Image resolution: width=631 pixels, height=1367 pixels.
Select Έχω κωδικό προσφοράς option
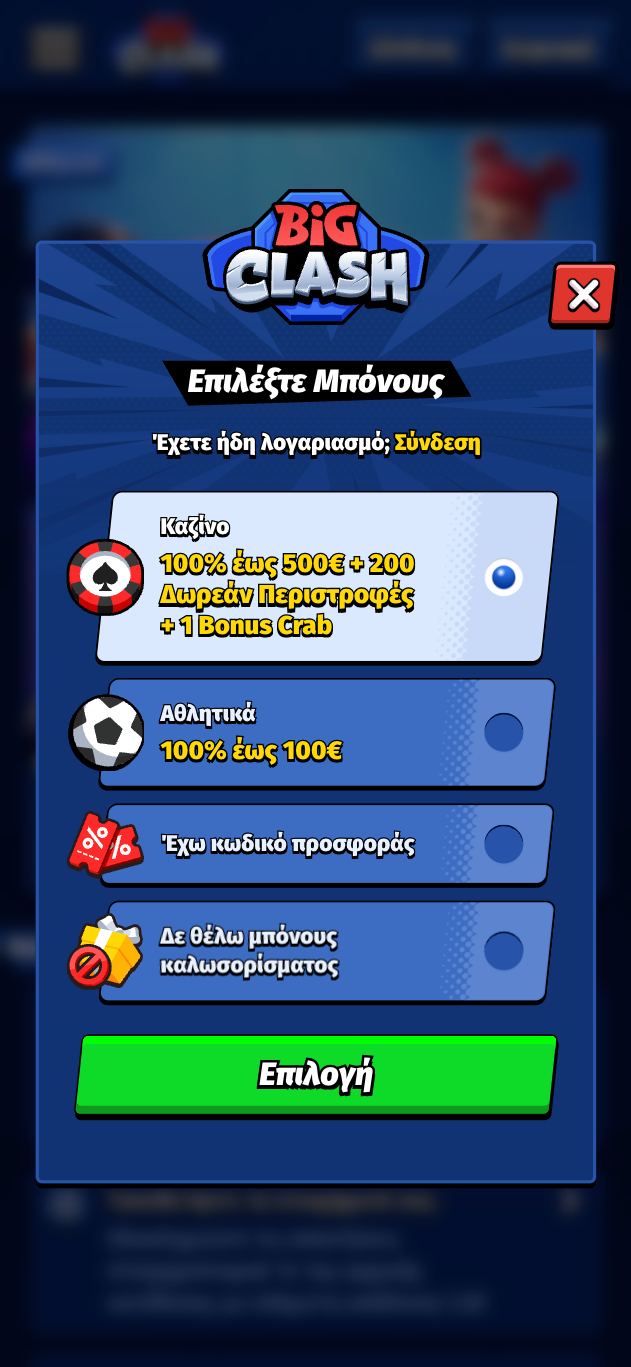point(503,844)
